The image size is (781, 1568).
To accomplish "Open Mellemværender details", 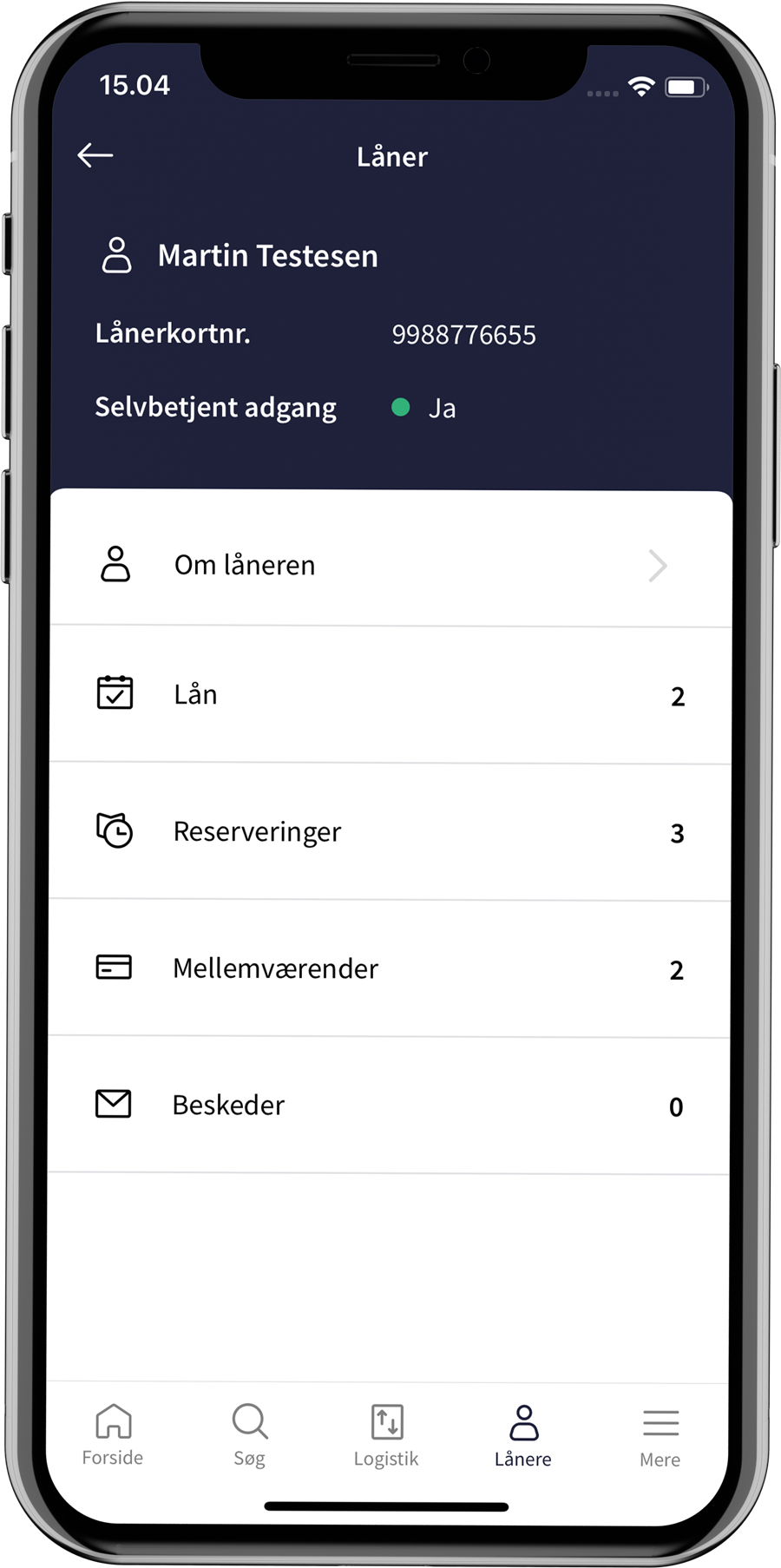I will pos(390,968).
